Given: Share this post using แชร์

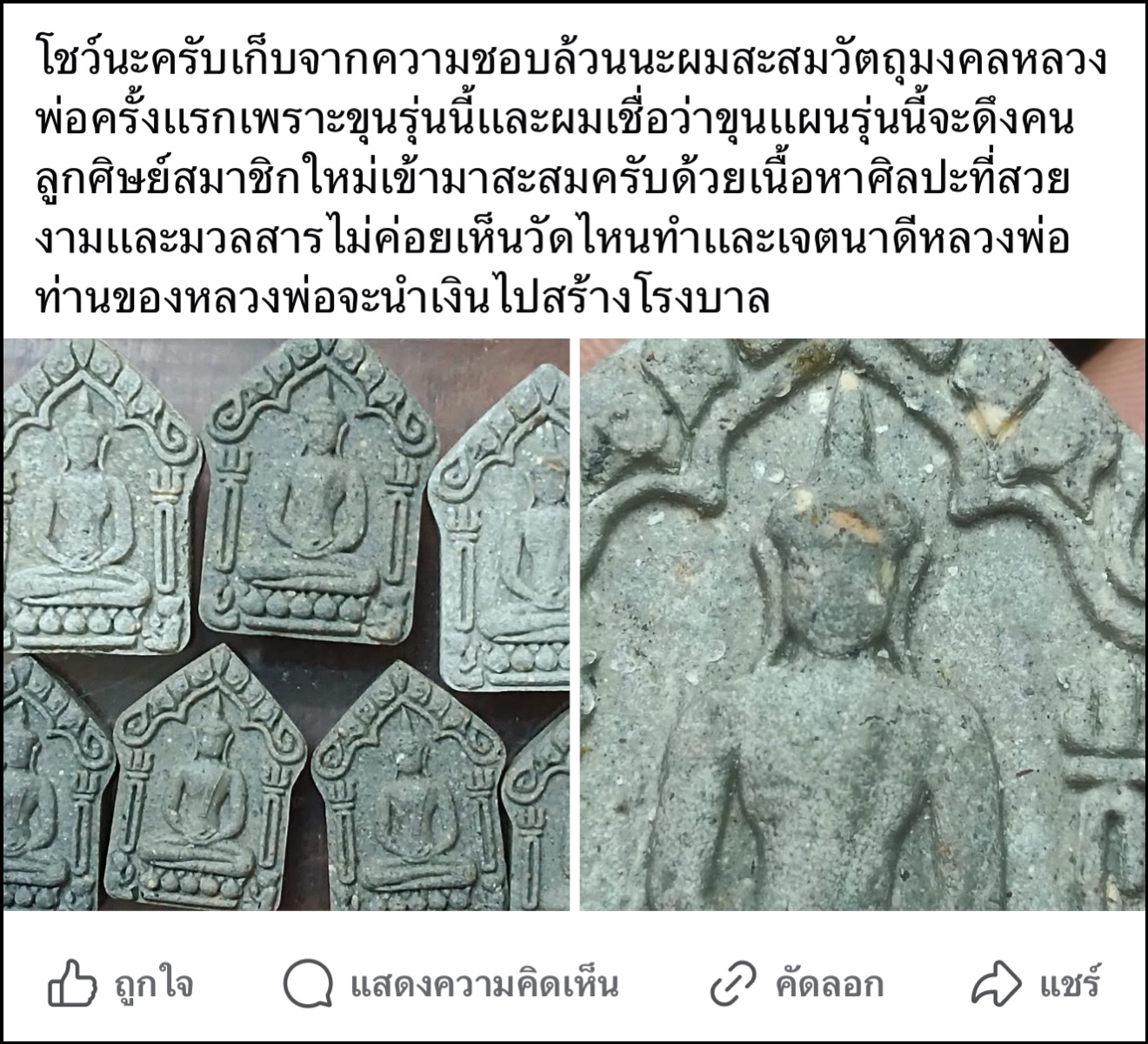Looking at the screenshot, I should [1037, 985].
